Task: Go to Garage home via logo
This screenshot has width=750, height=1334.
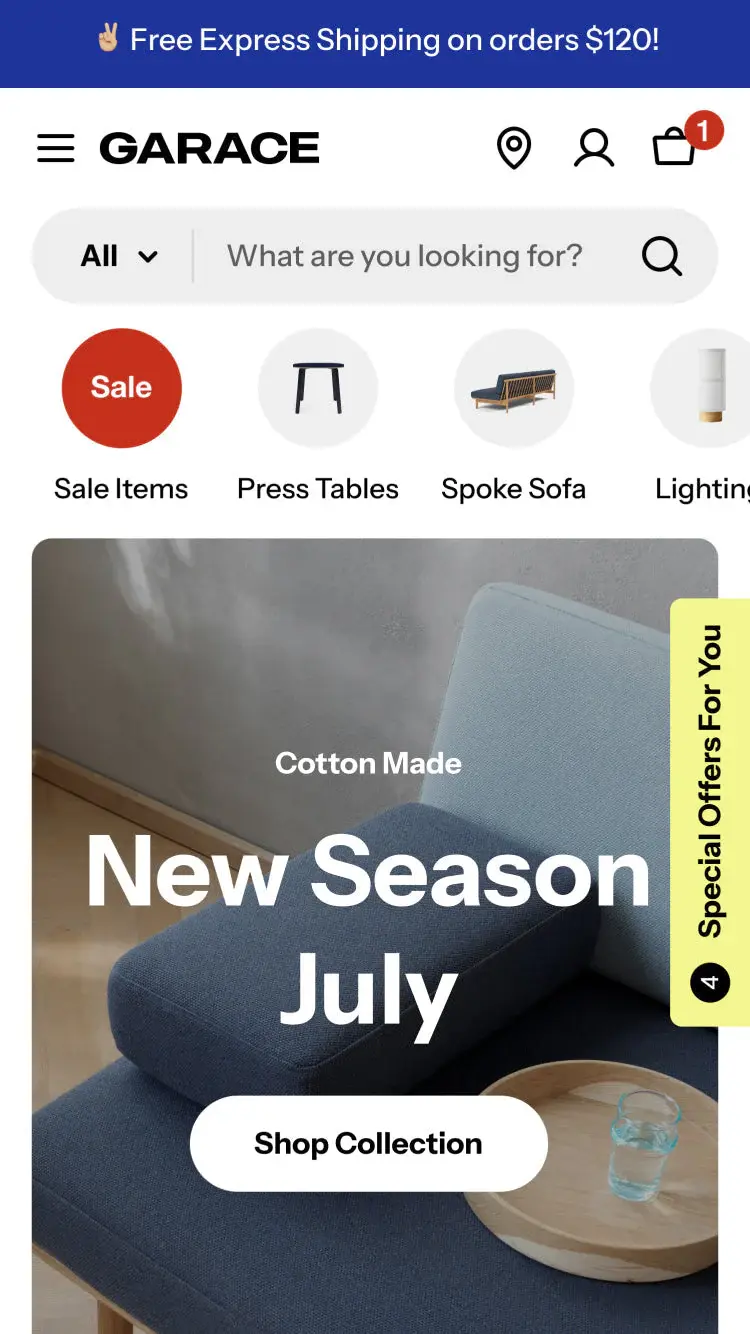Action: (209, 149)
